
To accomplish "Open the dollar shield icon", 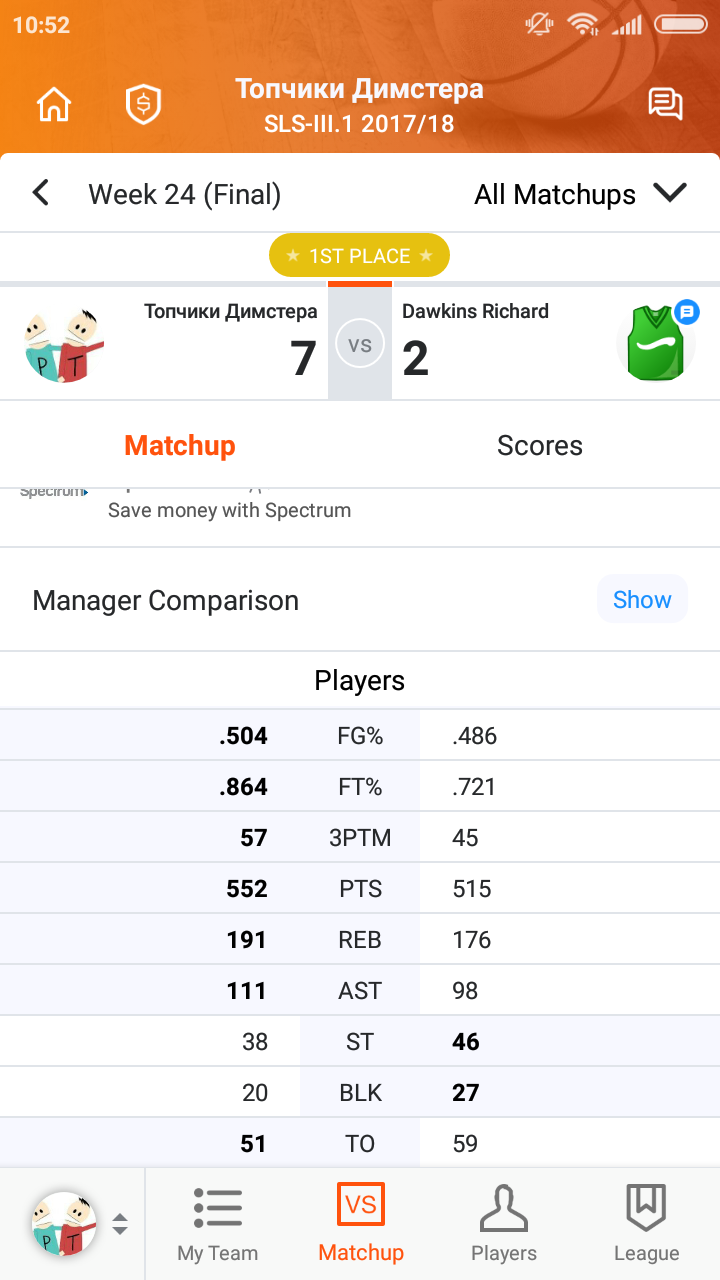I will pos(143,104).
